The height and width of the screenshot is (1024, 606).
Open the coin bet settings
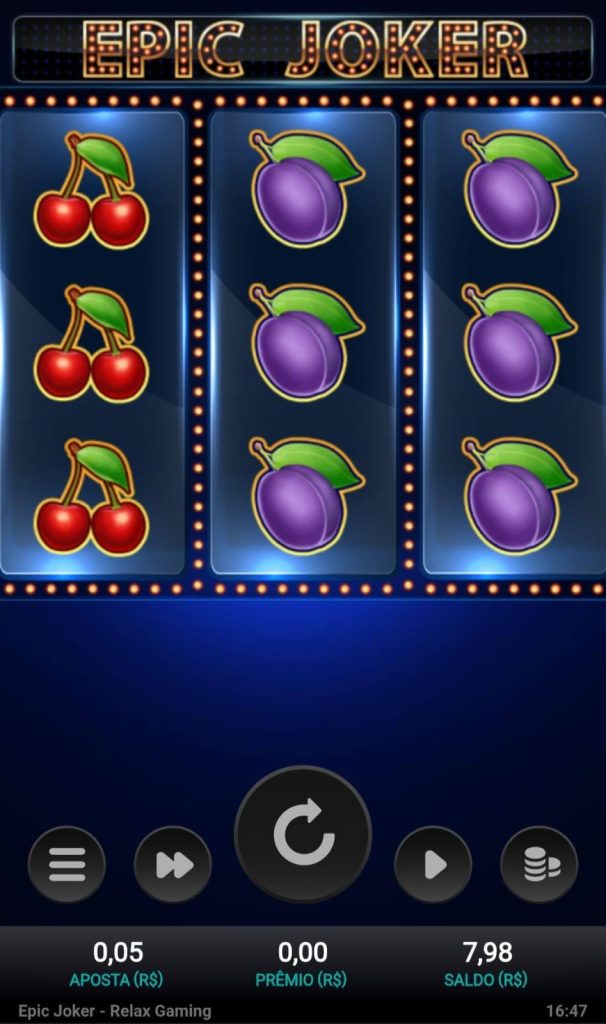pyautogui.click(x=539, y=864)
